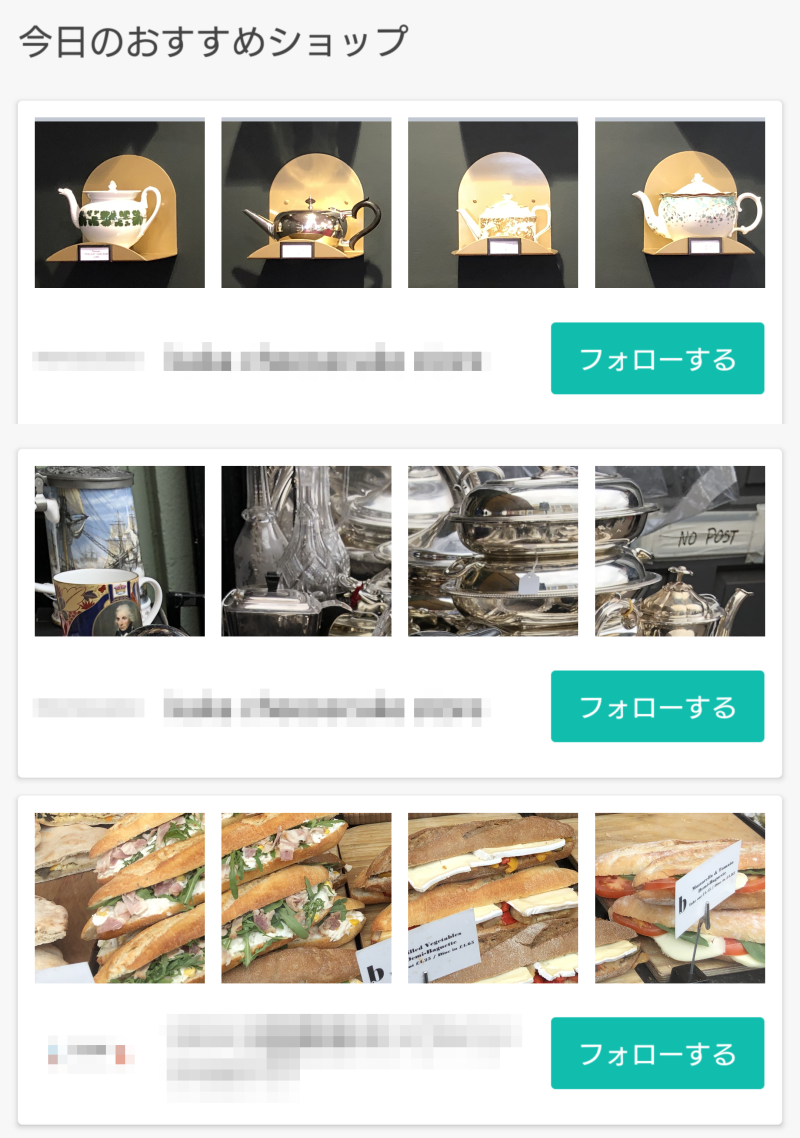The width and height of the screenshot is (800, 1138).
Task: Open the silver teapot on gold stand thumbnail
Action: pyautogui.click(x=304, y=201)
